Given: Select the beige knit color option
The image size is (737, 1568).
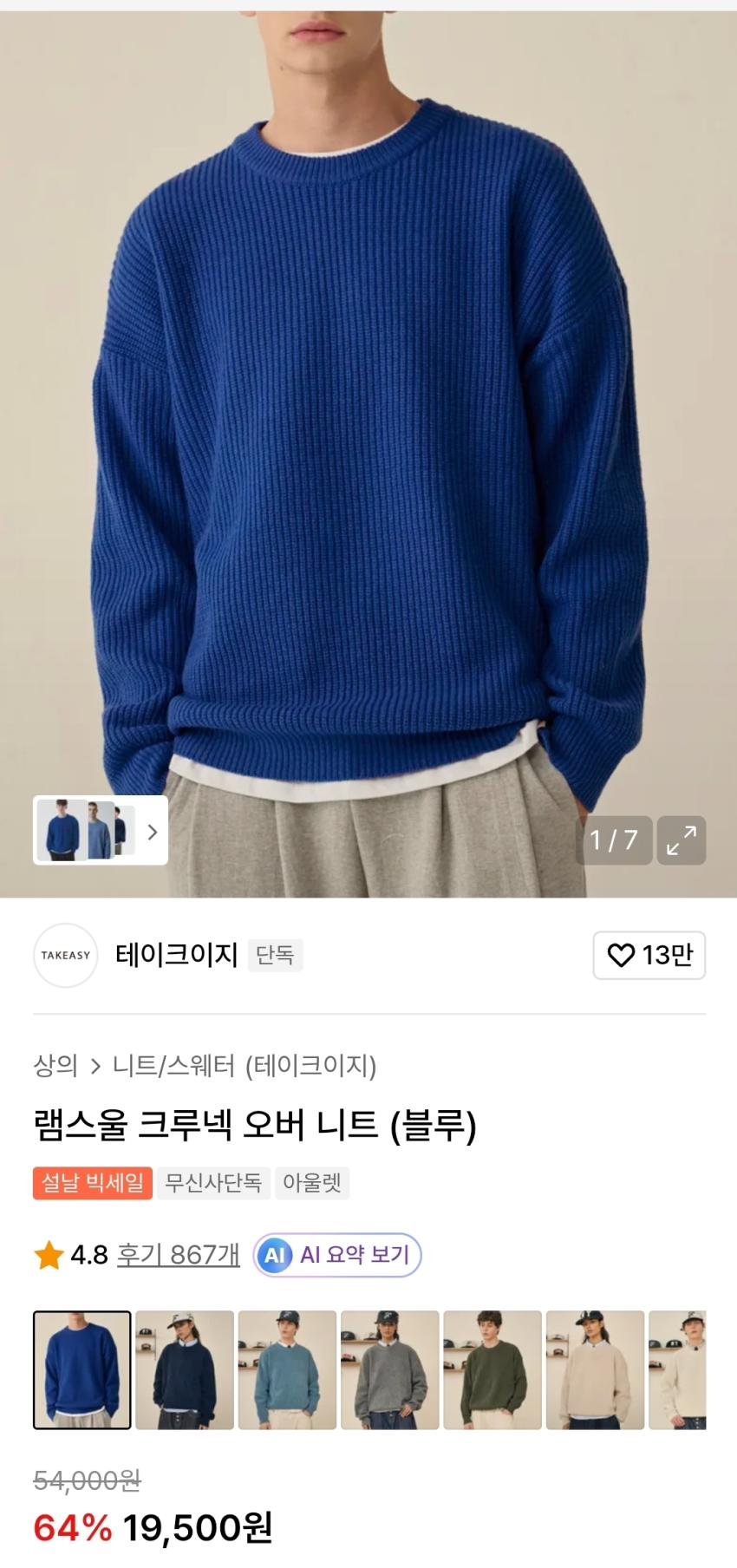Looking at the screenshot, I should [x=595, y=1370].
